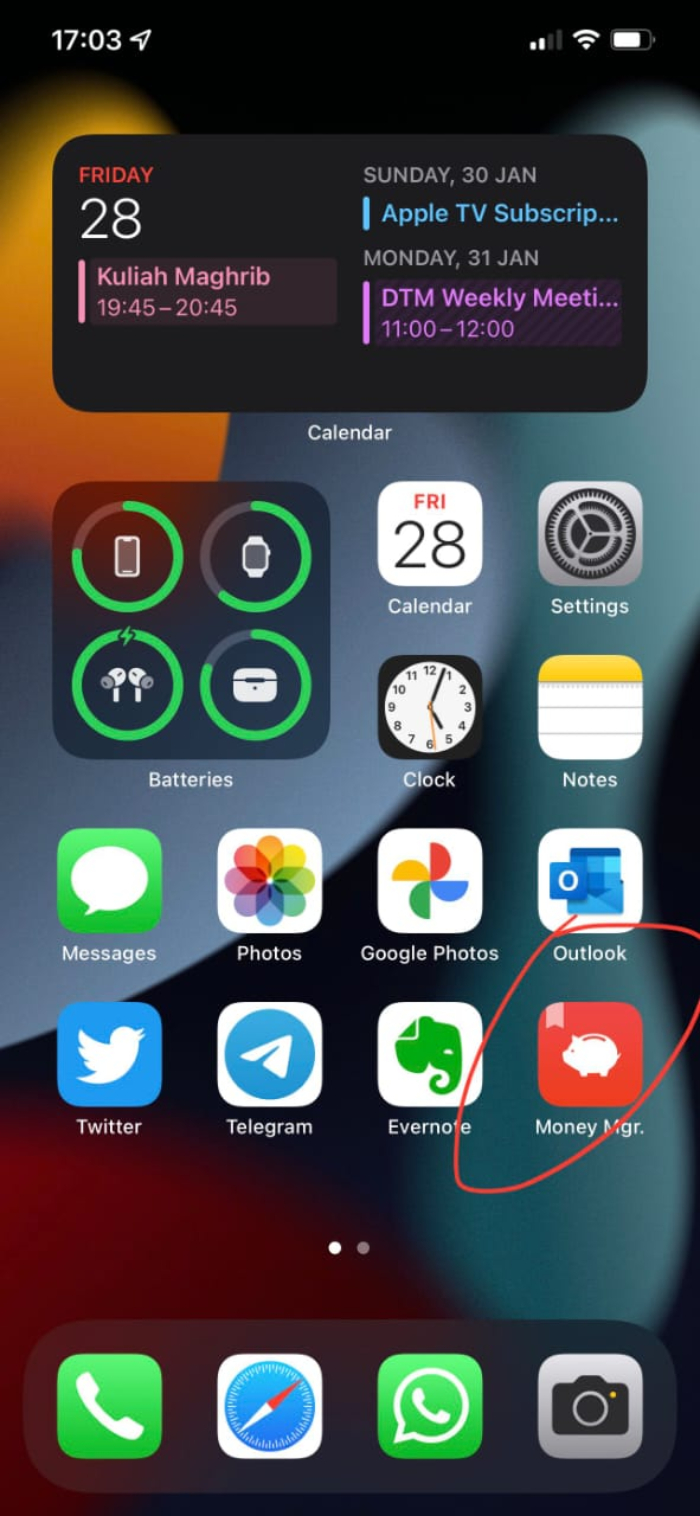The width and height of the screenshot is (700, 1516).
Task: Open the Messages app
Action: pyautogui.click(x=109, y=880)
